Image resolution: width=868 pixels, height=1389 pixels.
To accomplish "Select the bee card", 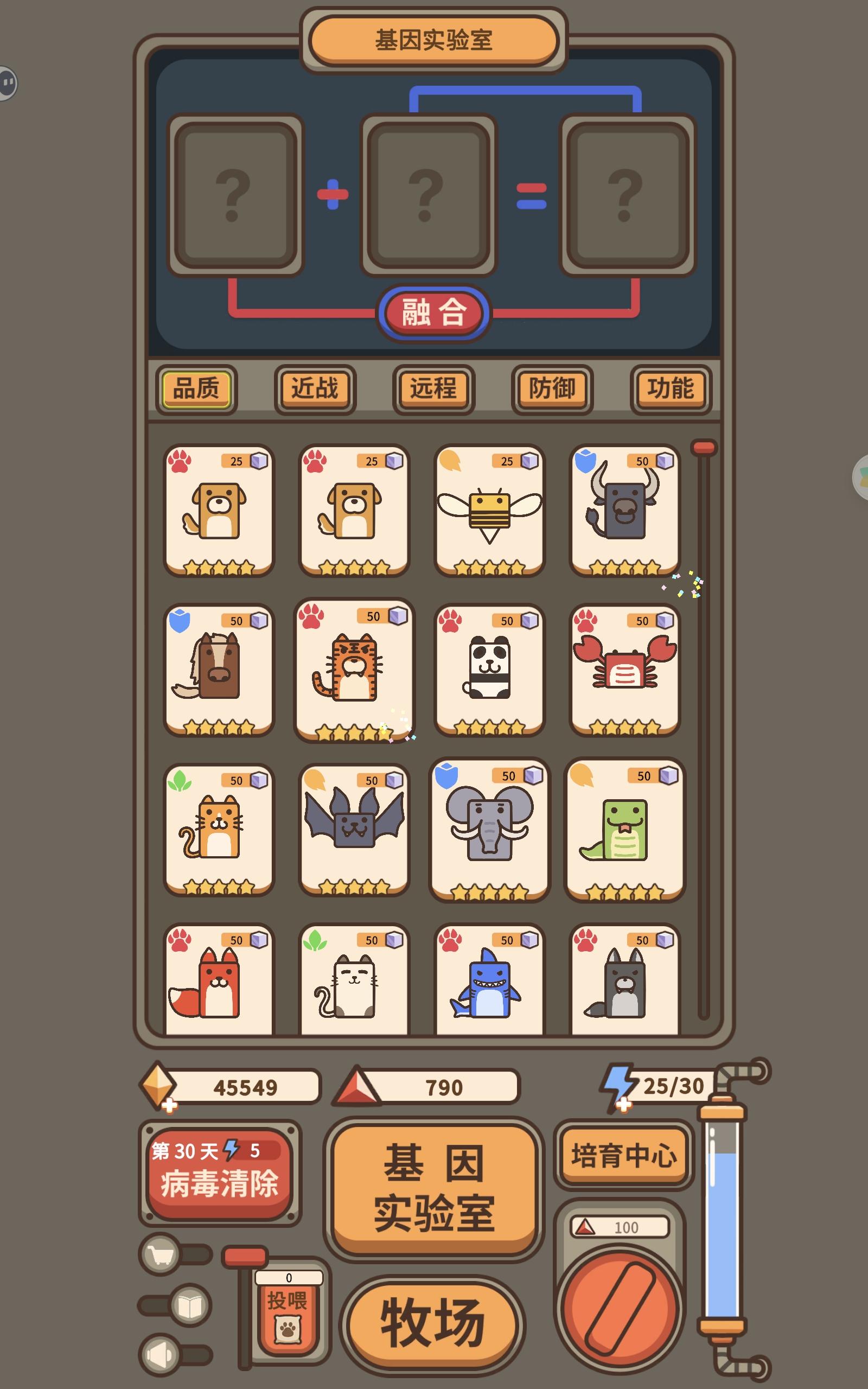I will coord(490,511).
